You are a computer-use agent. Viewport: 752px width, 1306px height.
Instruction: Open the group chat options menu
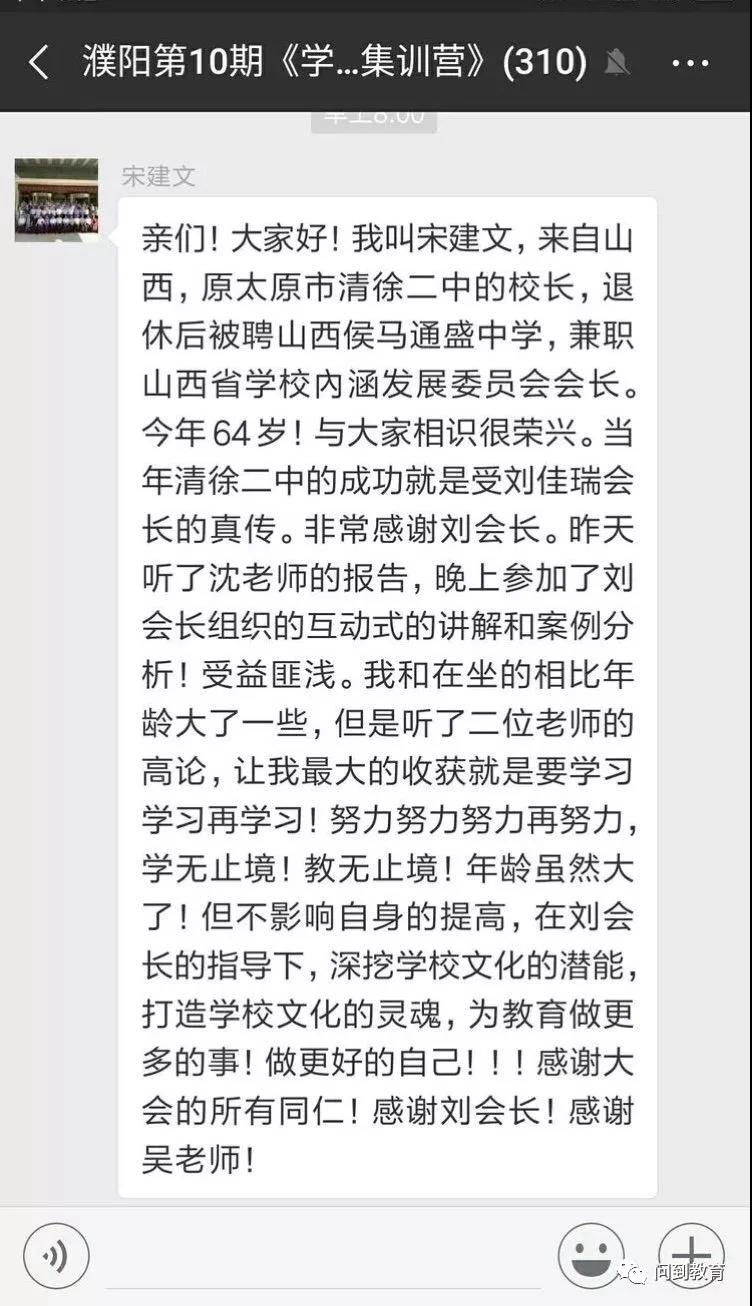click(x=690, y=63)
